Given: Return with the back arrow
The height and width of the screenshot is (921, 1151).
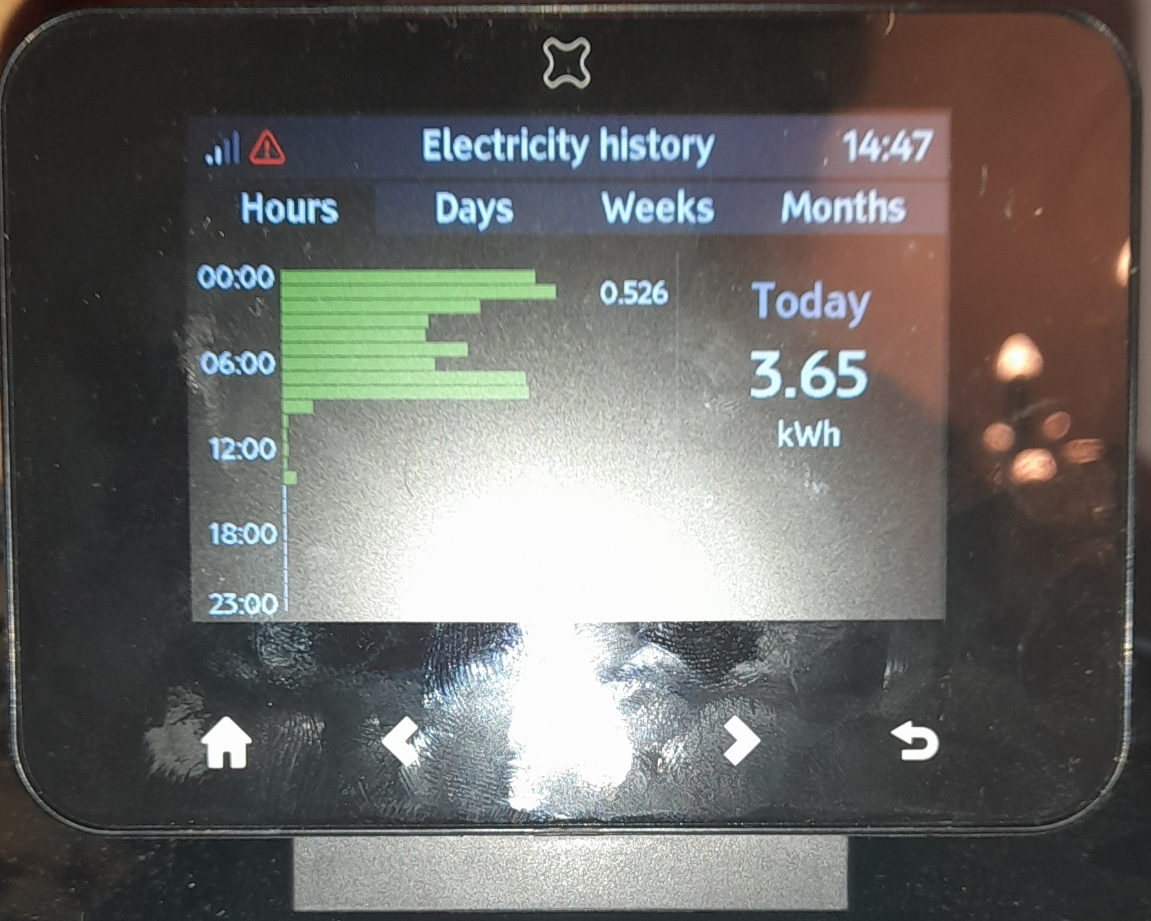Looking at the screenshot, I should pyautogui.click(x=915, y=742).
